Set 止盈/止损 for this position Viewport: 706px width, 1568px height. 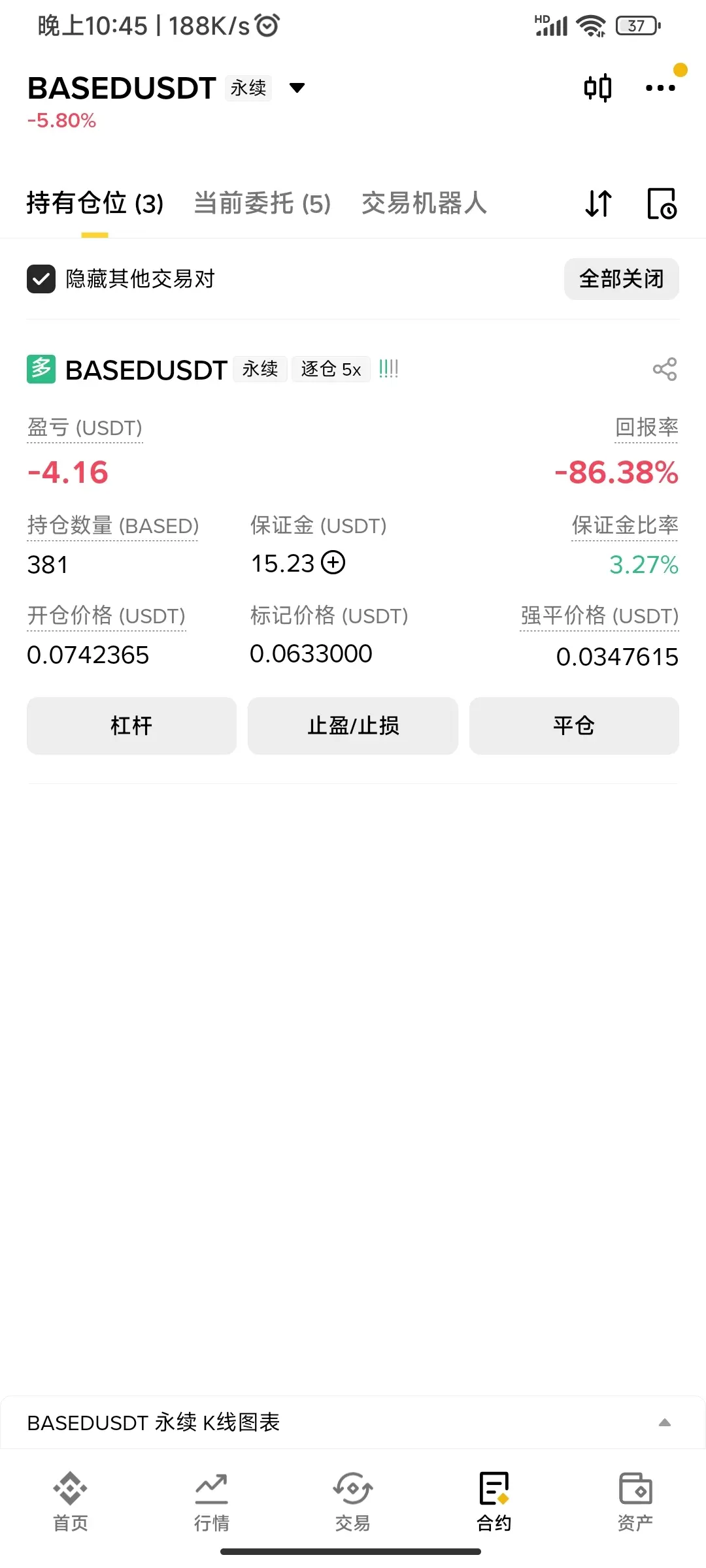point(353,725)
